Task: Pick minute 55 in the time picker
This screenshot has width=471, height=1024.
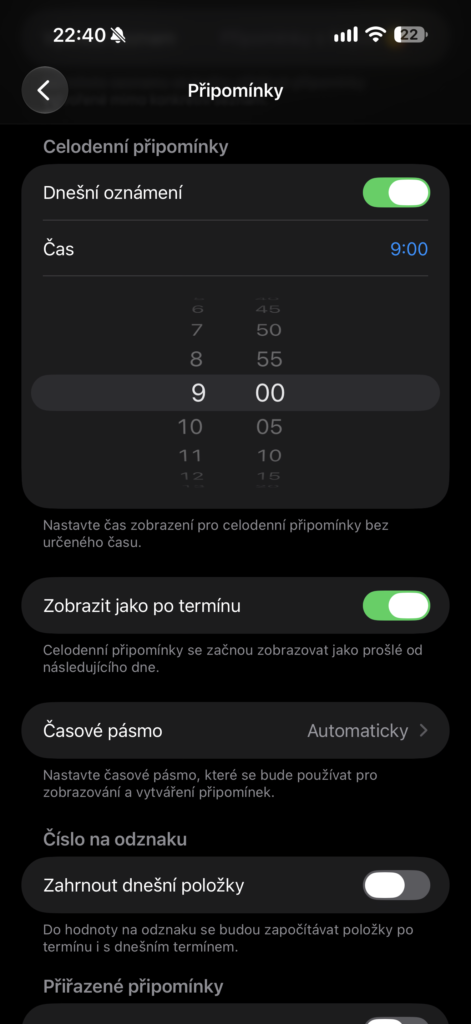Action: click(269, 359)
